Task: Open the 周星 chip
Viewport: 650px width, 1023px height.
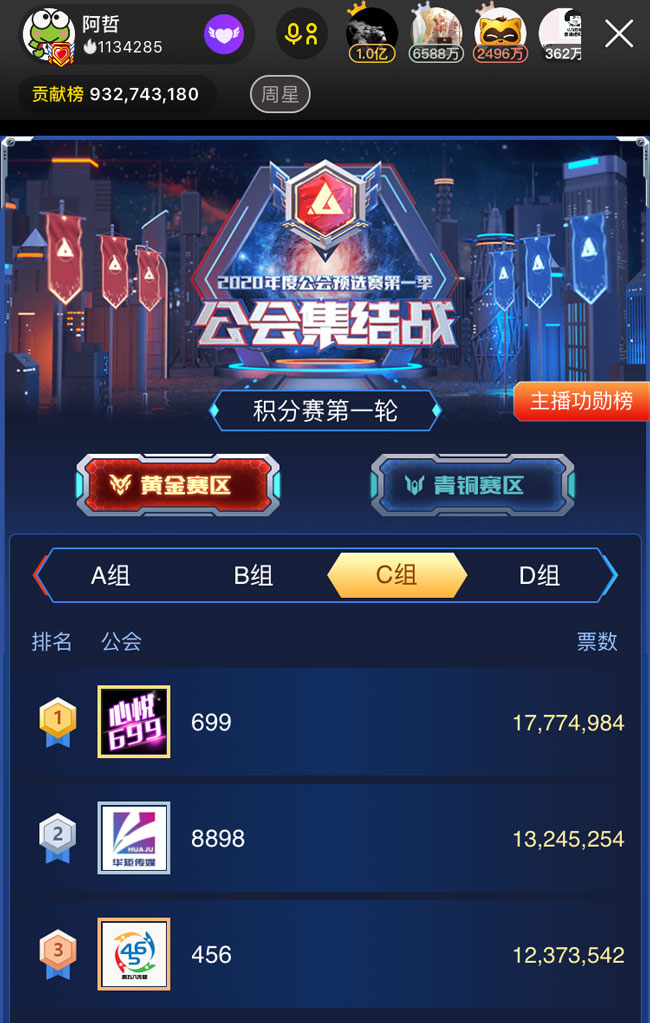Action: coord(280,95)
